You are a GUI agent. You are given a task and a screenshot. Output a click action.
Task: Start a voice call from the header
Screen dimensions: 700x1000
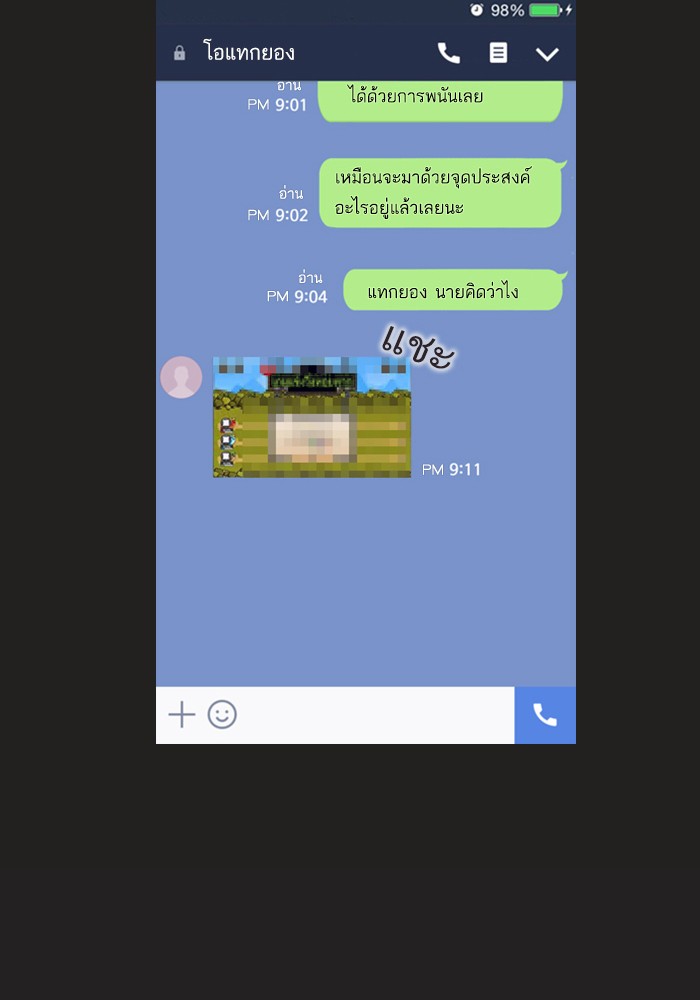[449, 54]
